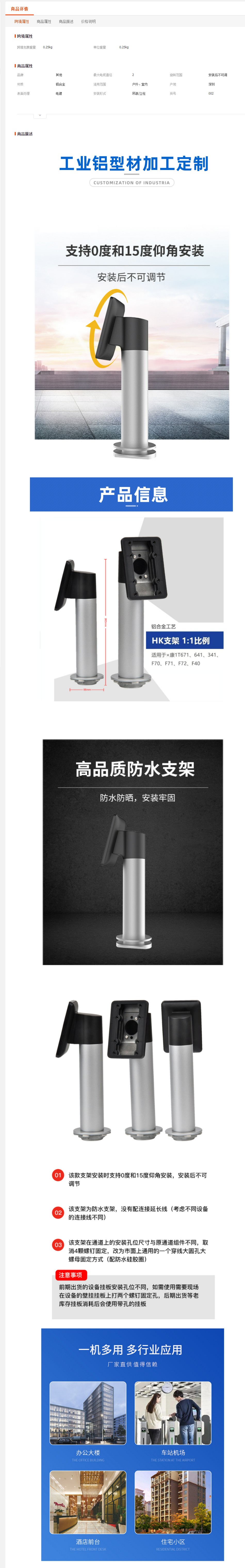Switch to the 跨境属性 tab
Screen dimensions: 245x1568
[22, 21]
